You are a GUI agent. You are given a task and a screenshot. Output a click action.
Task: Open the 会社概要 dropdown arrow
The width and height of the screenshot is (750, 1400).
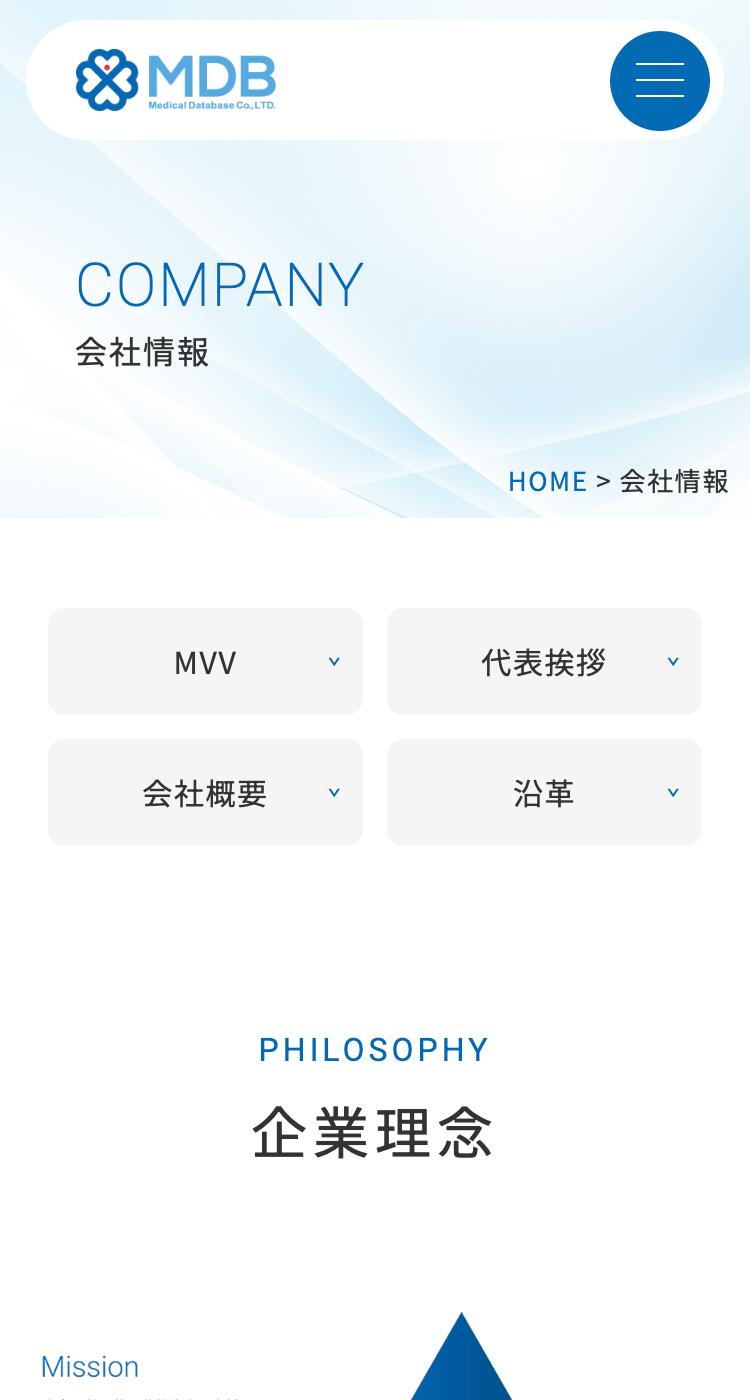(335, 793)
